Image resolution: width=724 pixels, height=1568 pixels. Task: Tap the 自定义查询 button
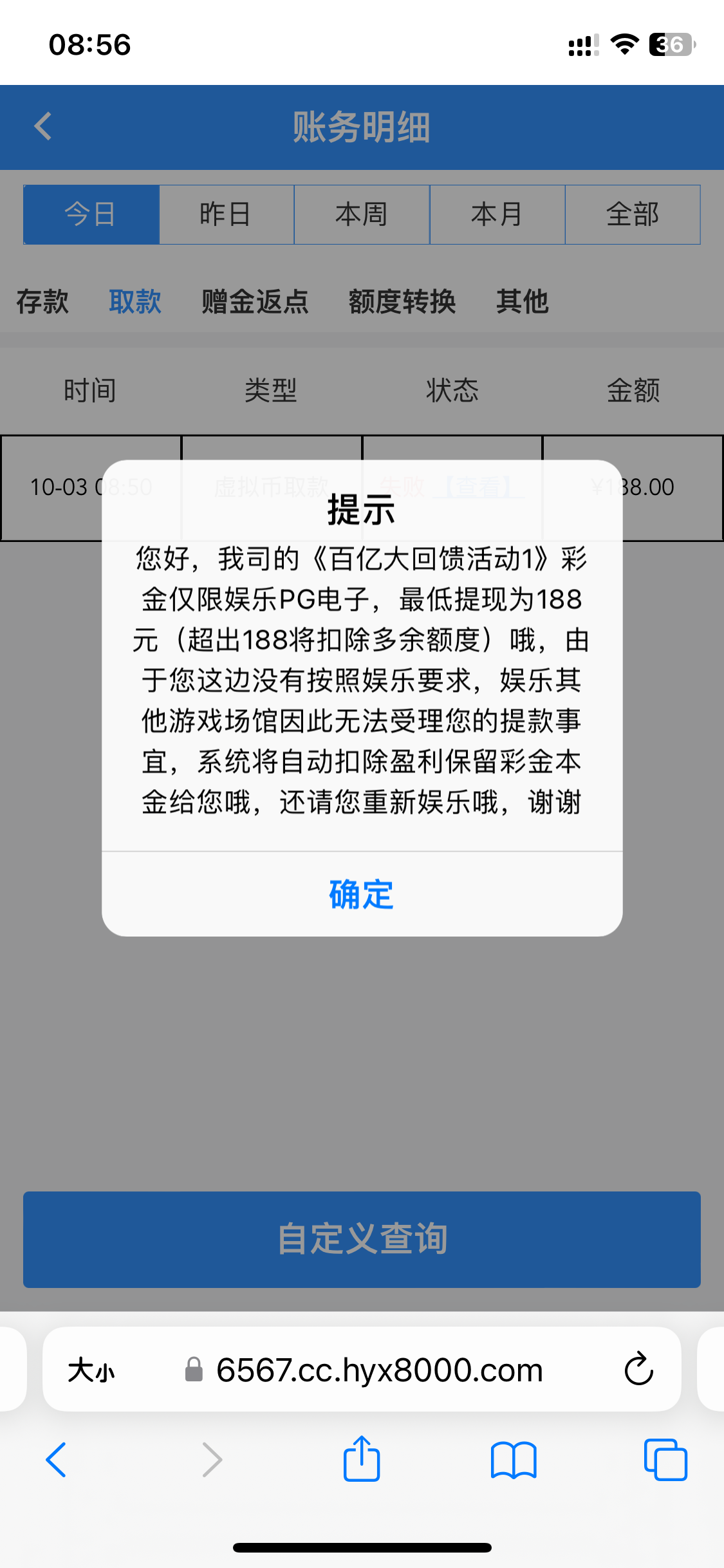(x=362, y=1239)
